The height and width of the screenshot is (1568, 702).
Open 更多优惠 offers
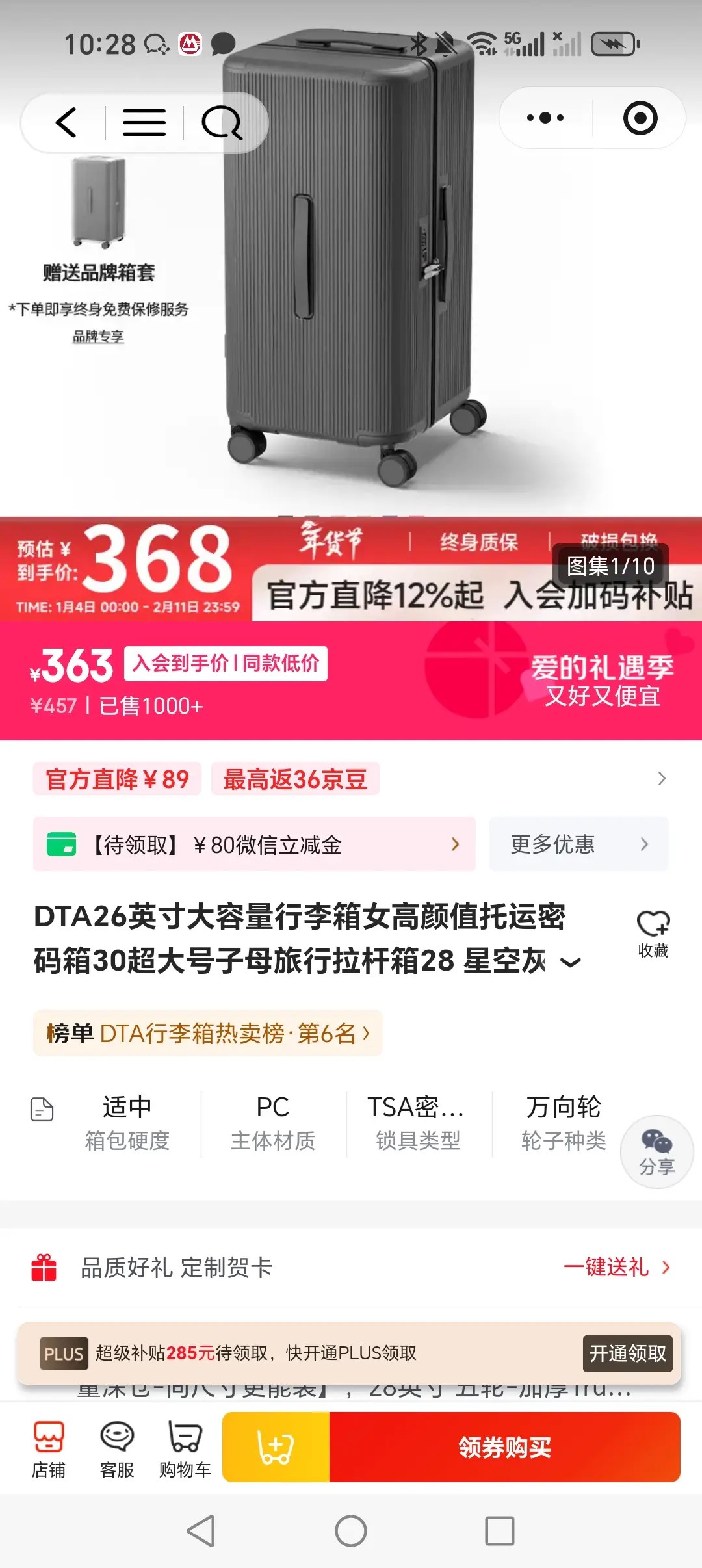pyautogui.click(x=578, y=844)
